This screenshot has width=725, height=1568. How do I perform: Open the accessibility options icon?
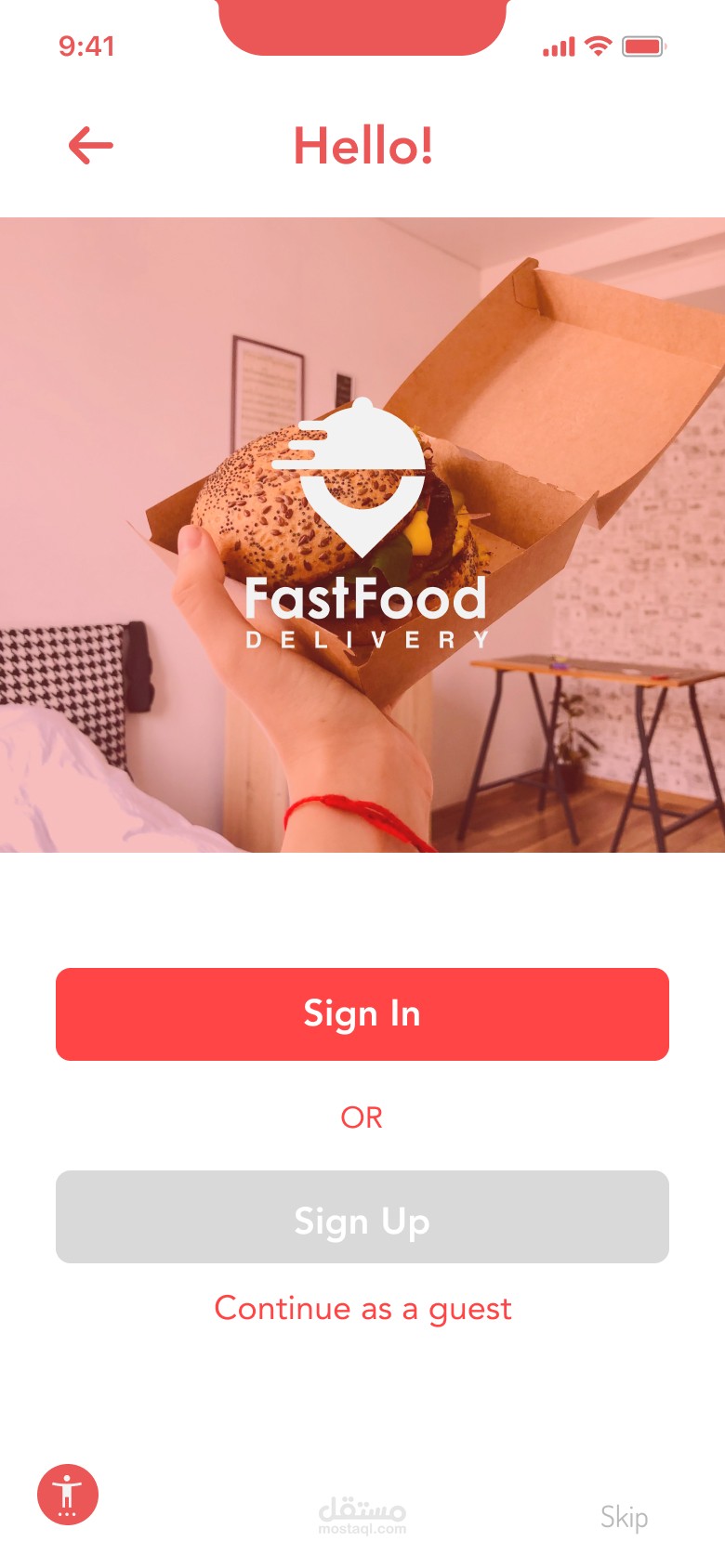coord(68,1495)
